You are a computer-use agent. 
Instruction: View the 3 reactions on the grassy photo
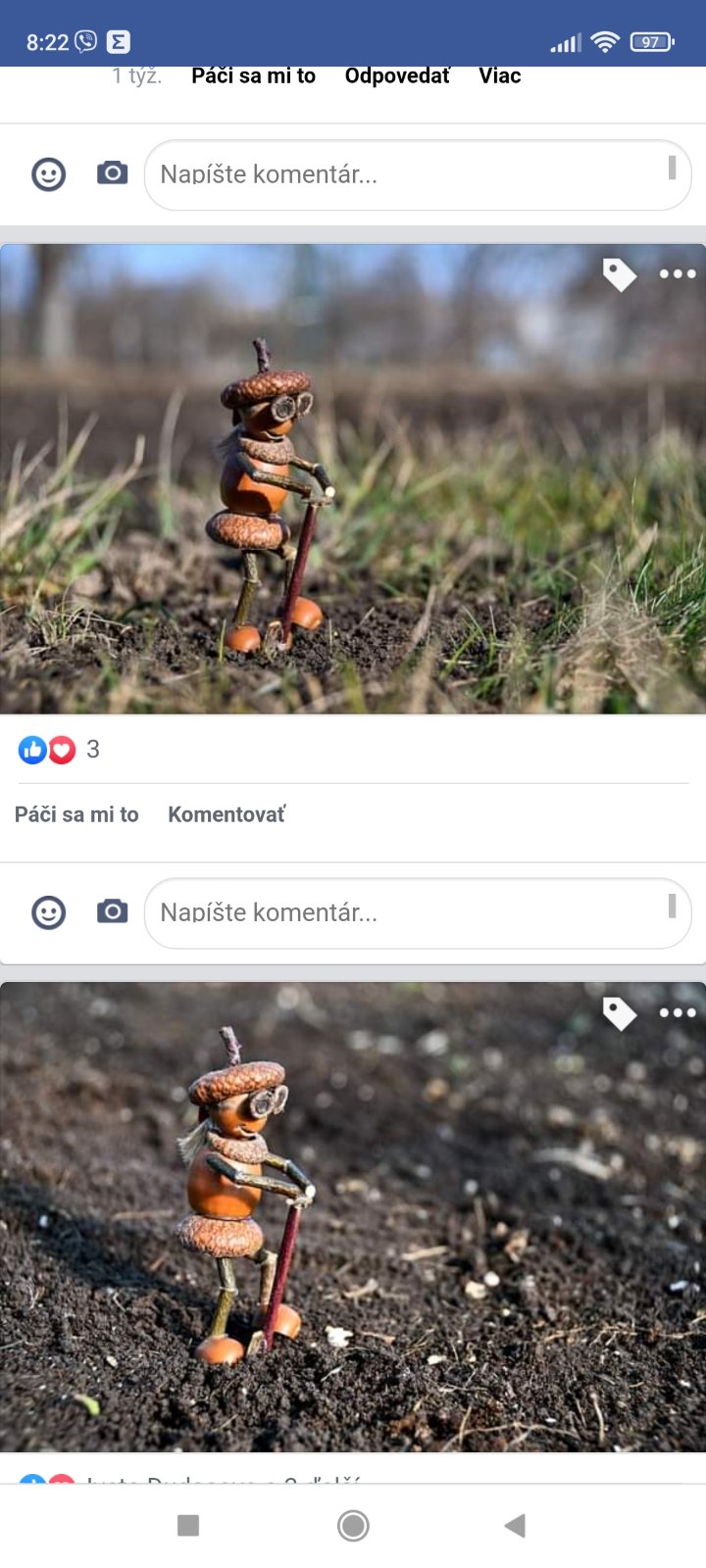pos(59,750)
